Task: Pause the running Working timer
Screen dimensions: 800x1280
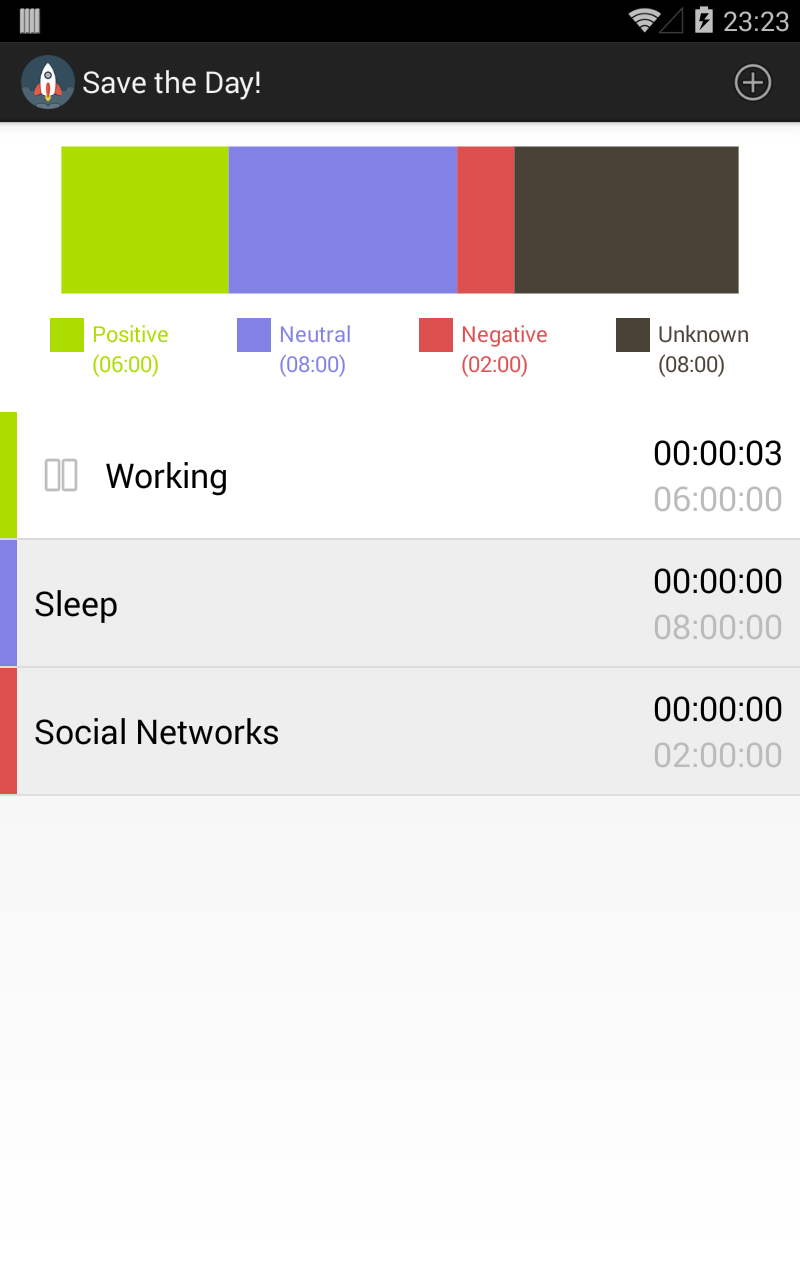Action: tap(61, 475)
